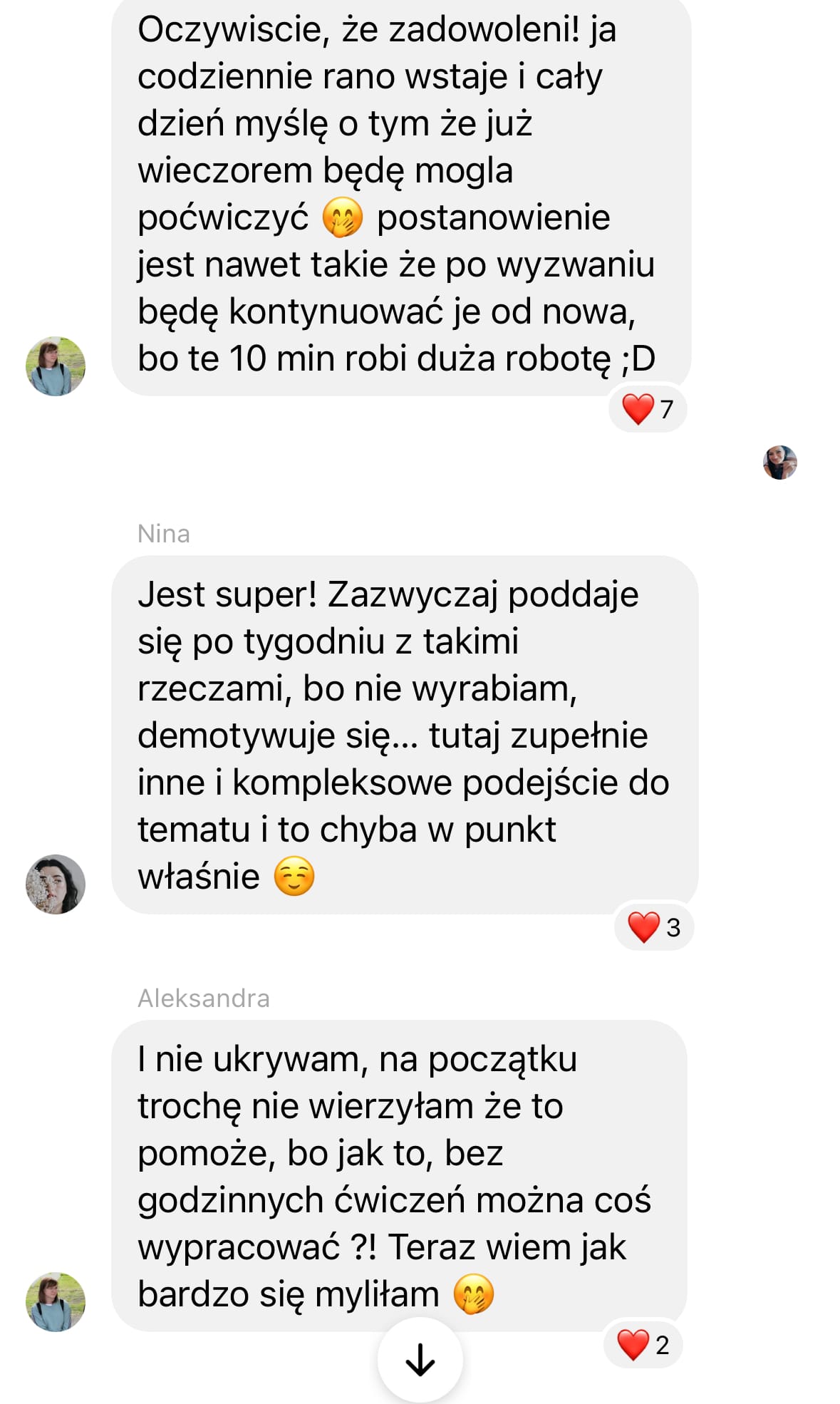Screen dimensions: 840x1404
Task: Open avatar next to the 10 min message
Action: pos(56,366)
